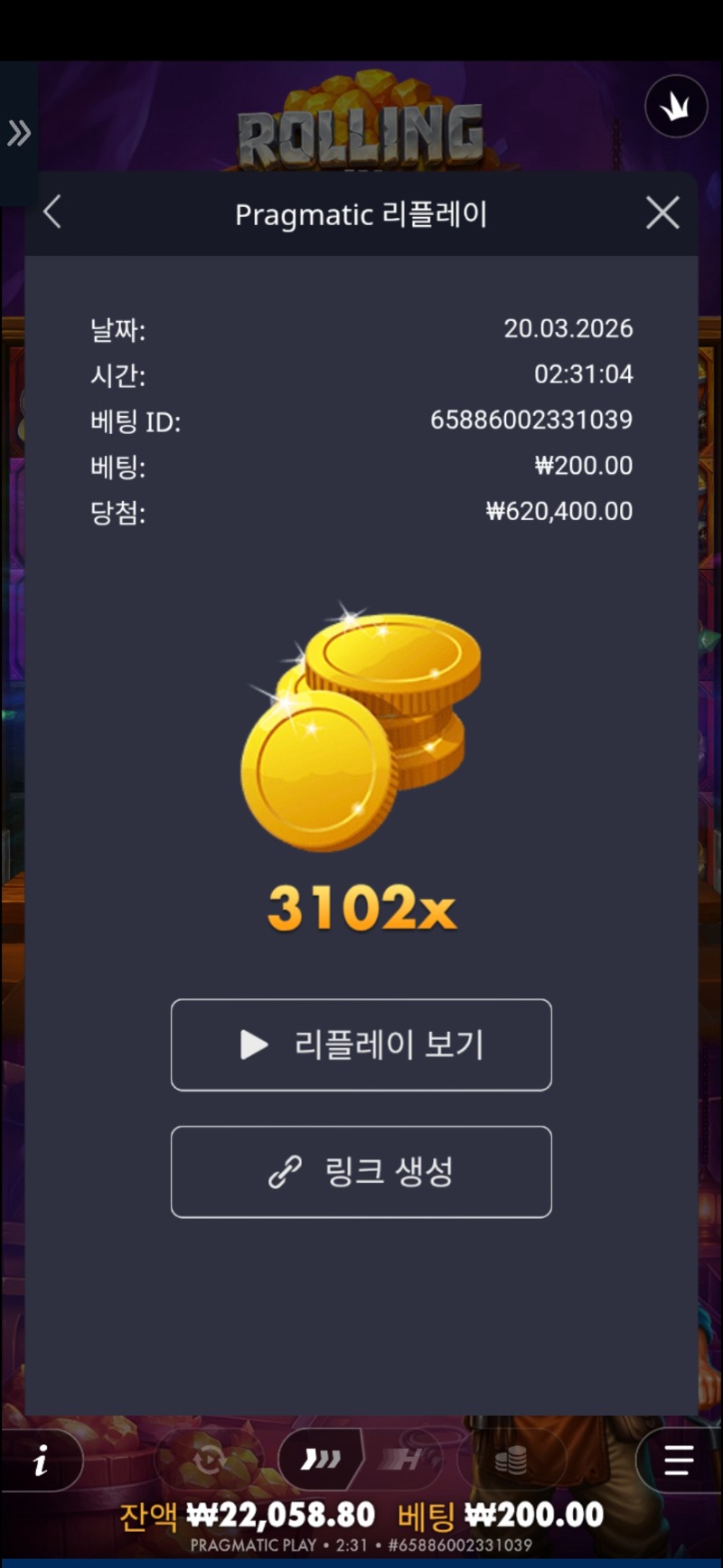This screenshot has height=1568, width=723.
Task: Go back from the Pragmatic replay panel
Action: click(x=52, y=213)
